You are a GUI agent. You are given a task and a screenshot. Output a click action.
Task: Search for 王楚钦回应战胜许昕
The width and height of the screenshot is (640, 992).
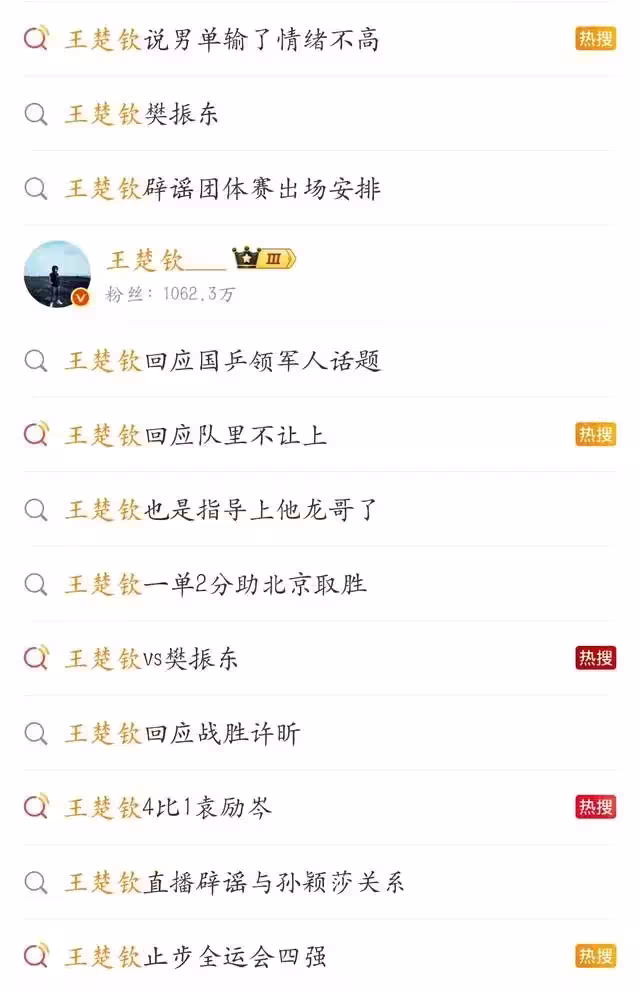(x=183, y=734)
